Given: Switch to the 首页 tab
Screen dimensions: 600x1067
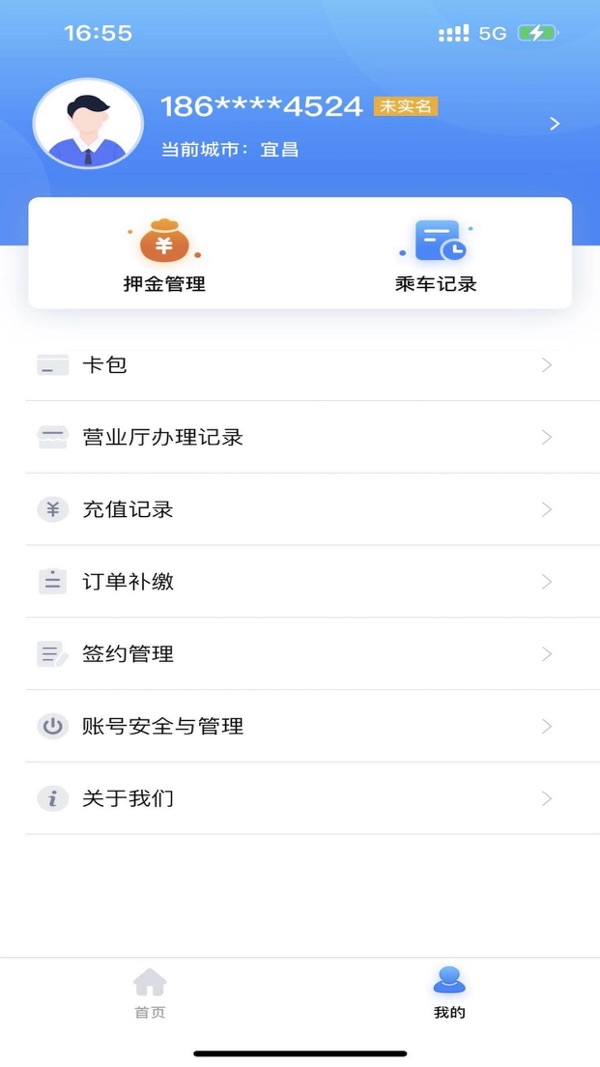Looking at the screenshot, I should pos(150,994).
